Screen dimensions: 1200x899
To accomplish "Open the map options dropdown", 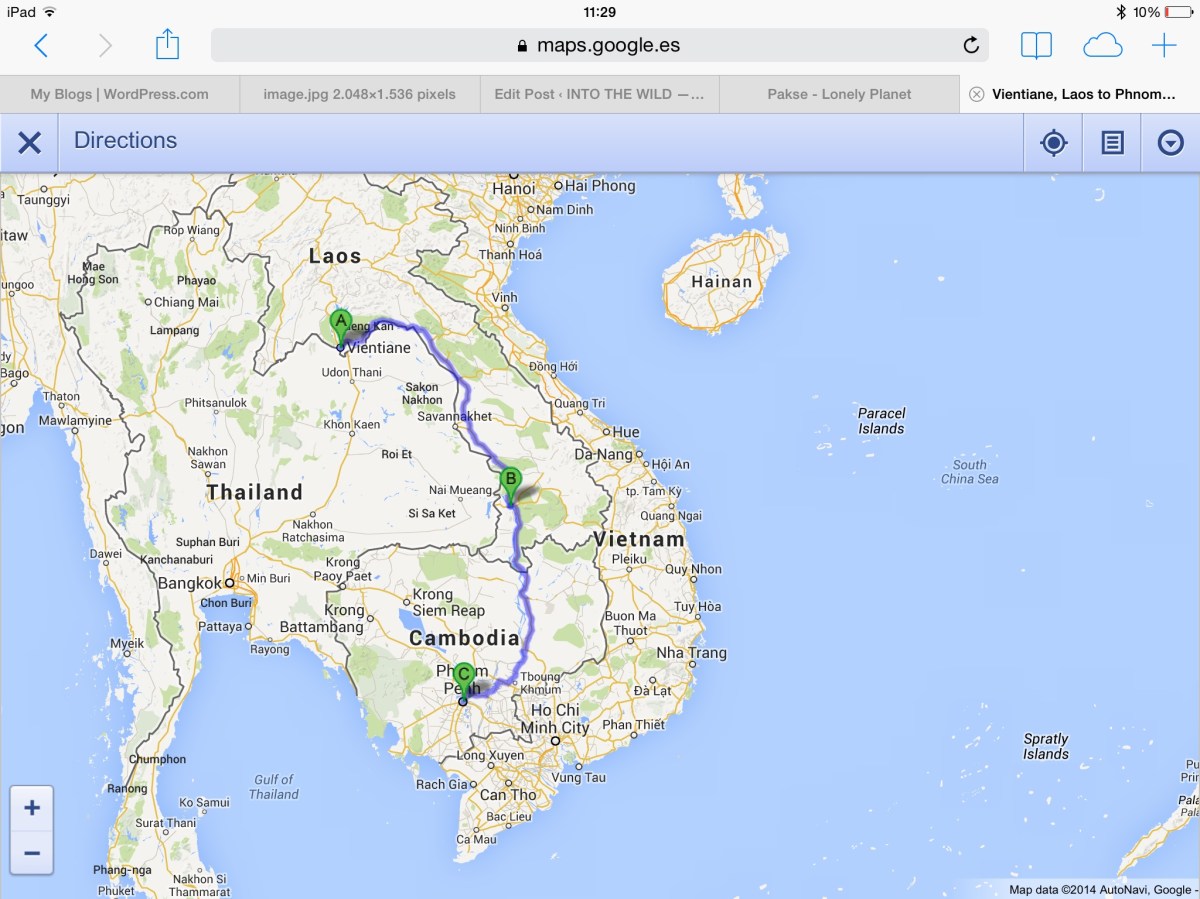I will click(1170, 143).
